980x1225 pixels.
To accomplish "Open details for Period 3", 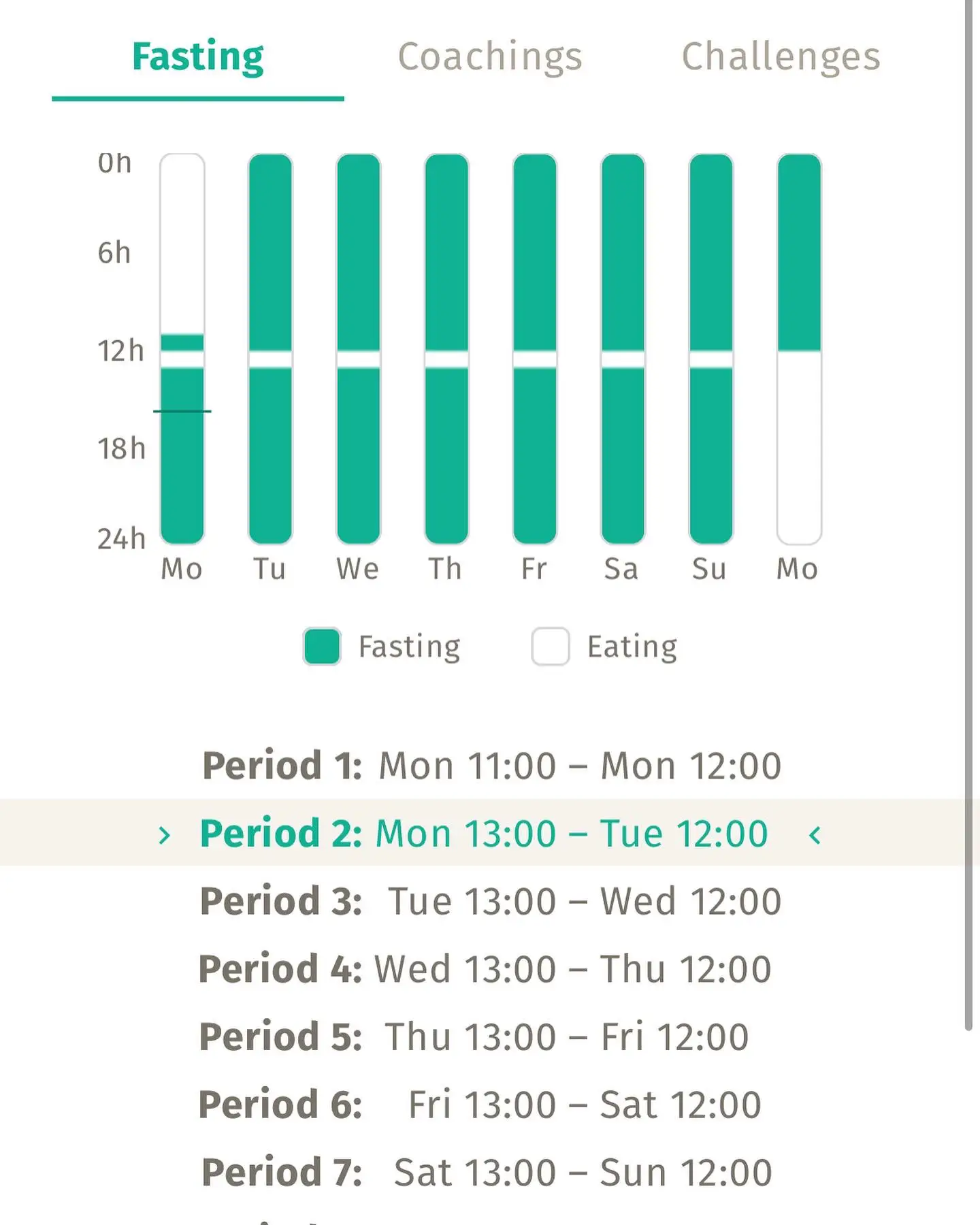I will [490, 900].
